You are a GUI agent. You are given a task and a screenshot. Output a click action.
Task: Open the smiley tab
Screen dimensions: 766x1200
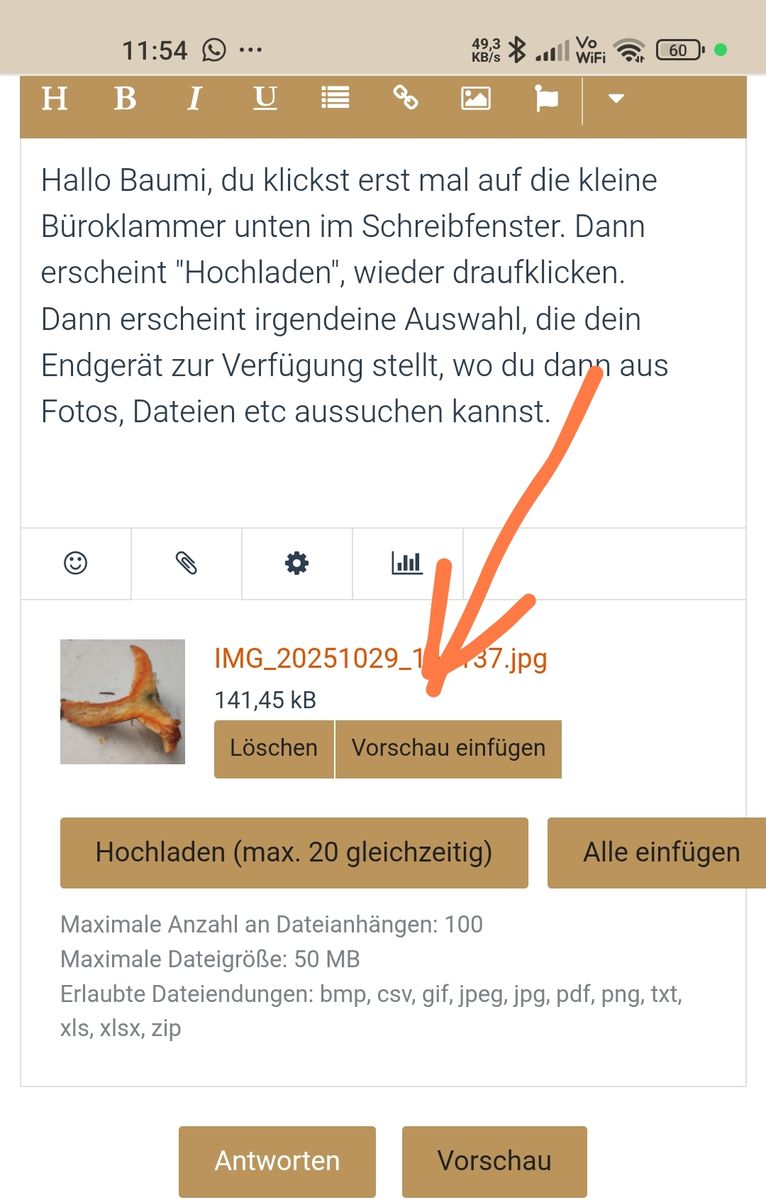tap(75, 563)
